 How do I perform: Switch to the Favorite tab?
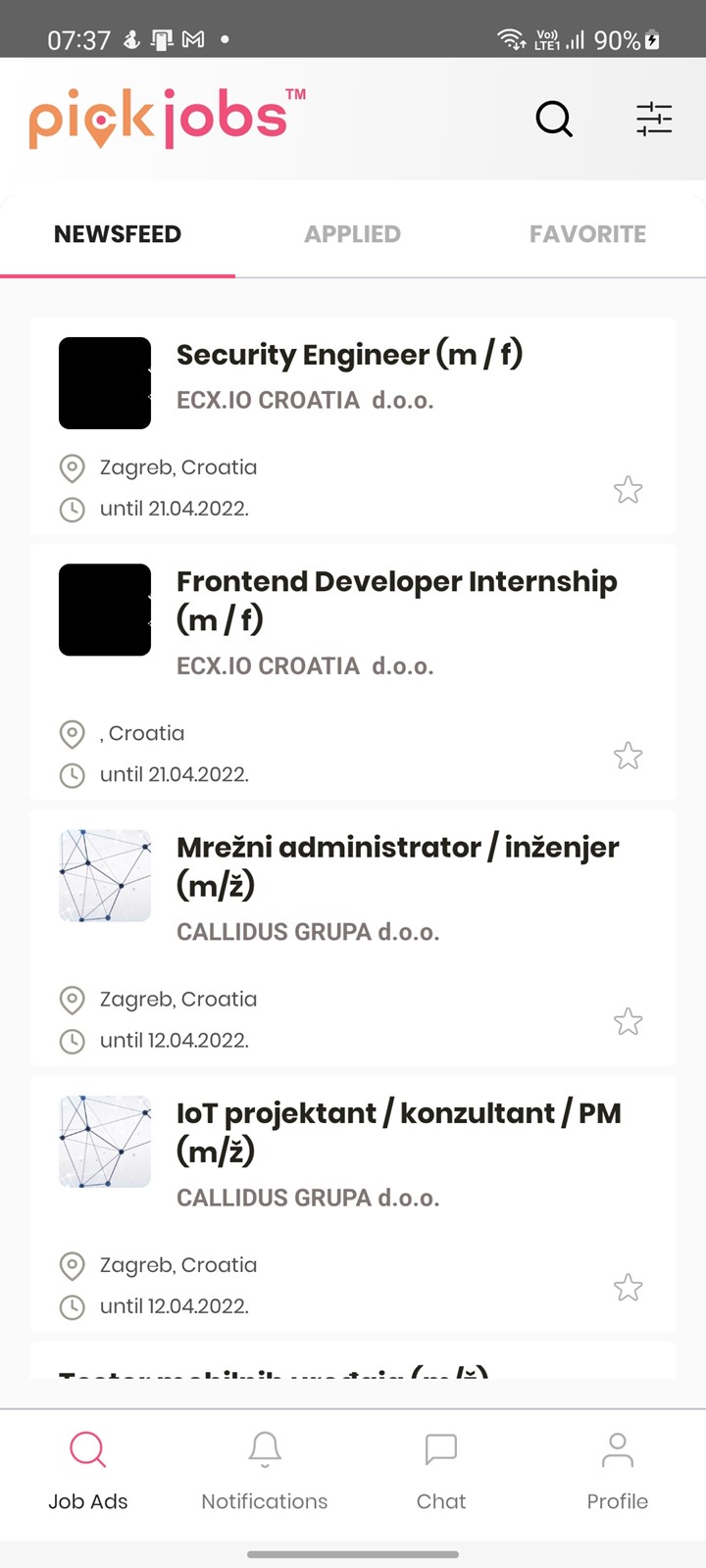click(587, 234)
